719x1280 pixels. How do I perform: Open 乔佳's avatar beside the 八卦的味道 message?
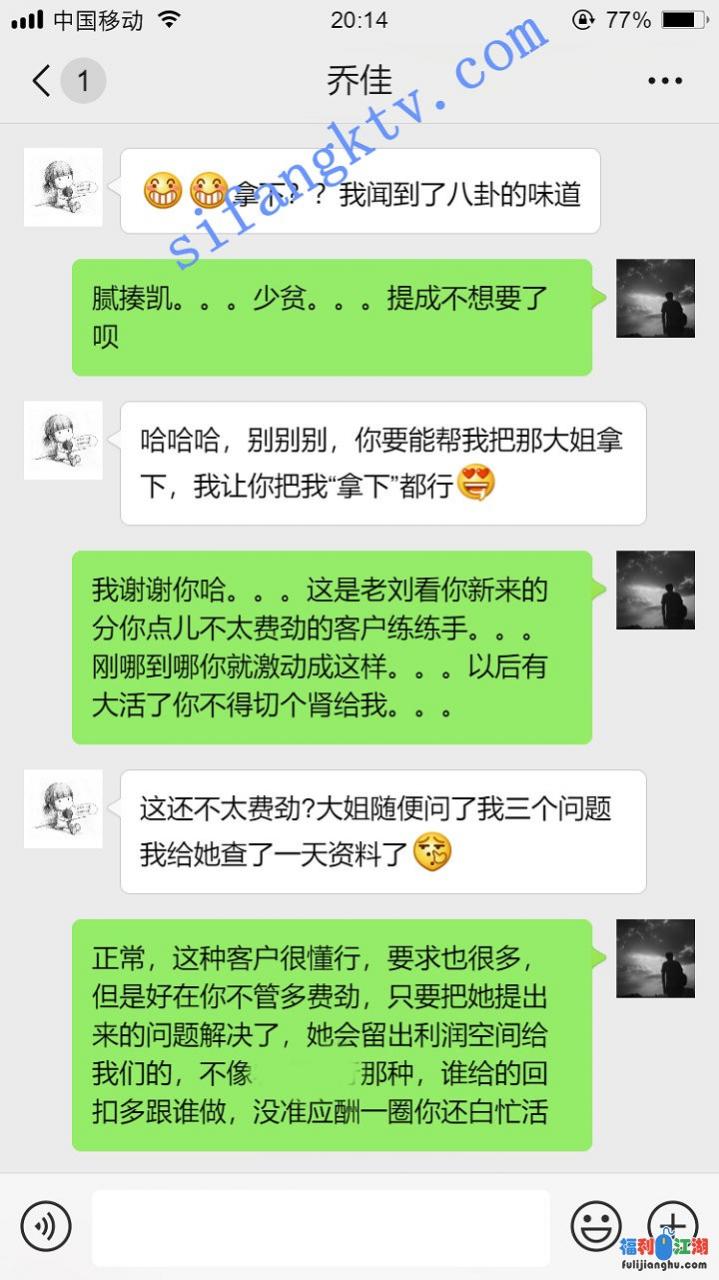pyautogui.click(x=63, y=188)
